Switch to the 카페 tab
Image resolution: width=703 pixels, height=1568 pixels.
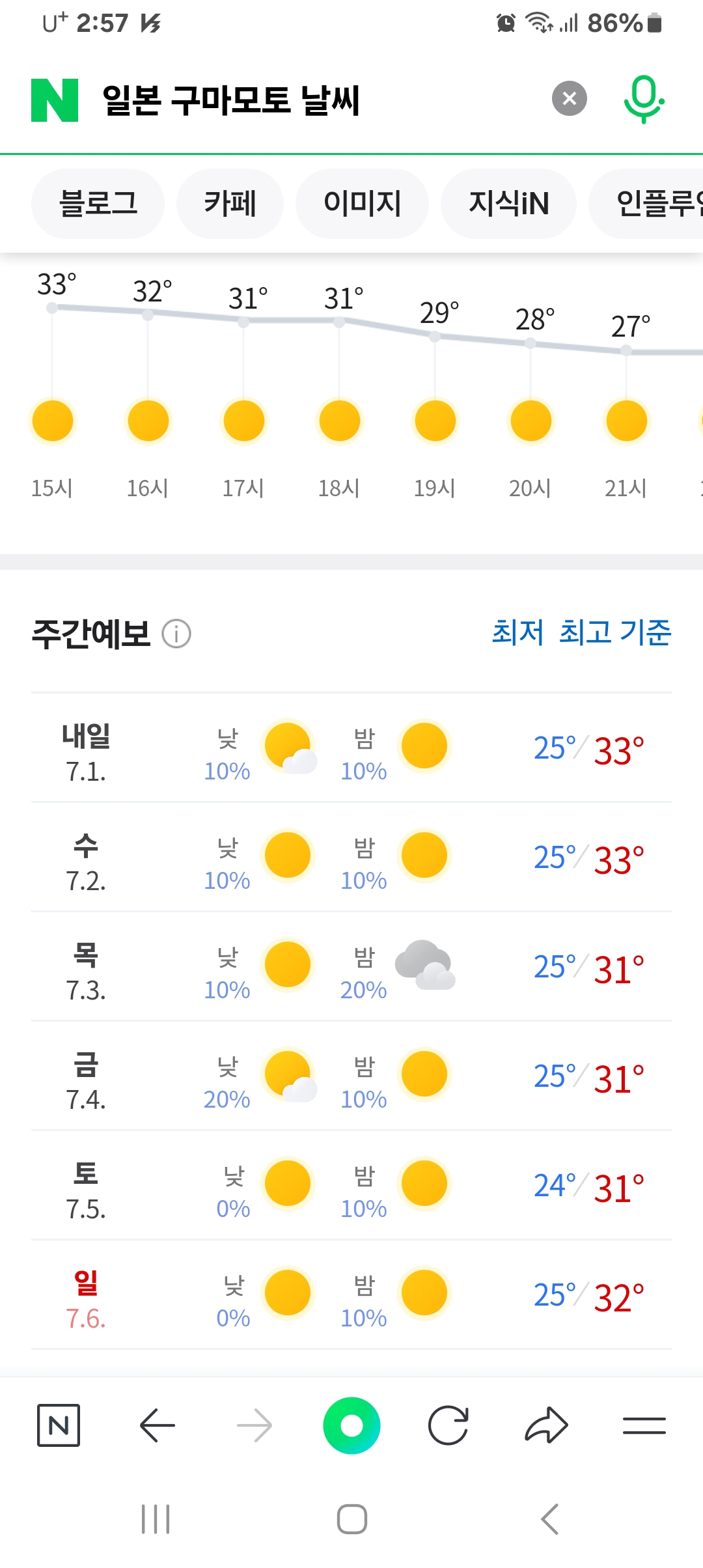(x=230, y=203)
